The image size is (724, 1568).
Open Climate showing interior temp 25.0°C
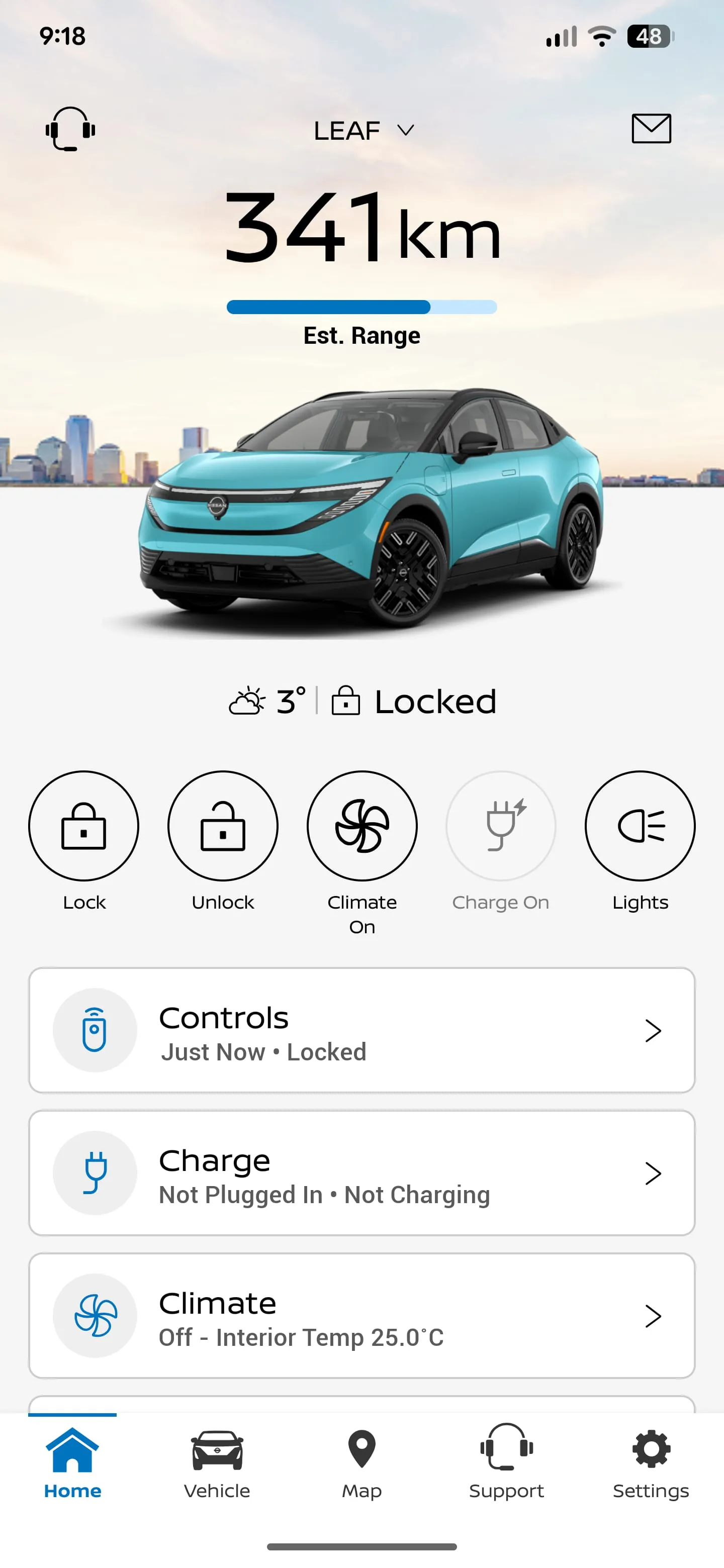point(361,1317)
